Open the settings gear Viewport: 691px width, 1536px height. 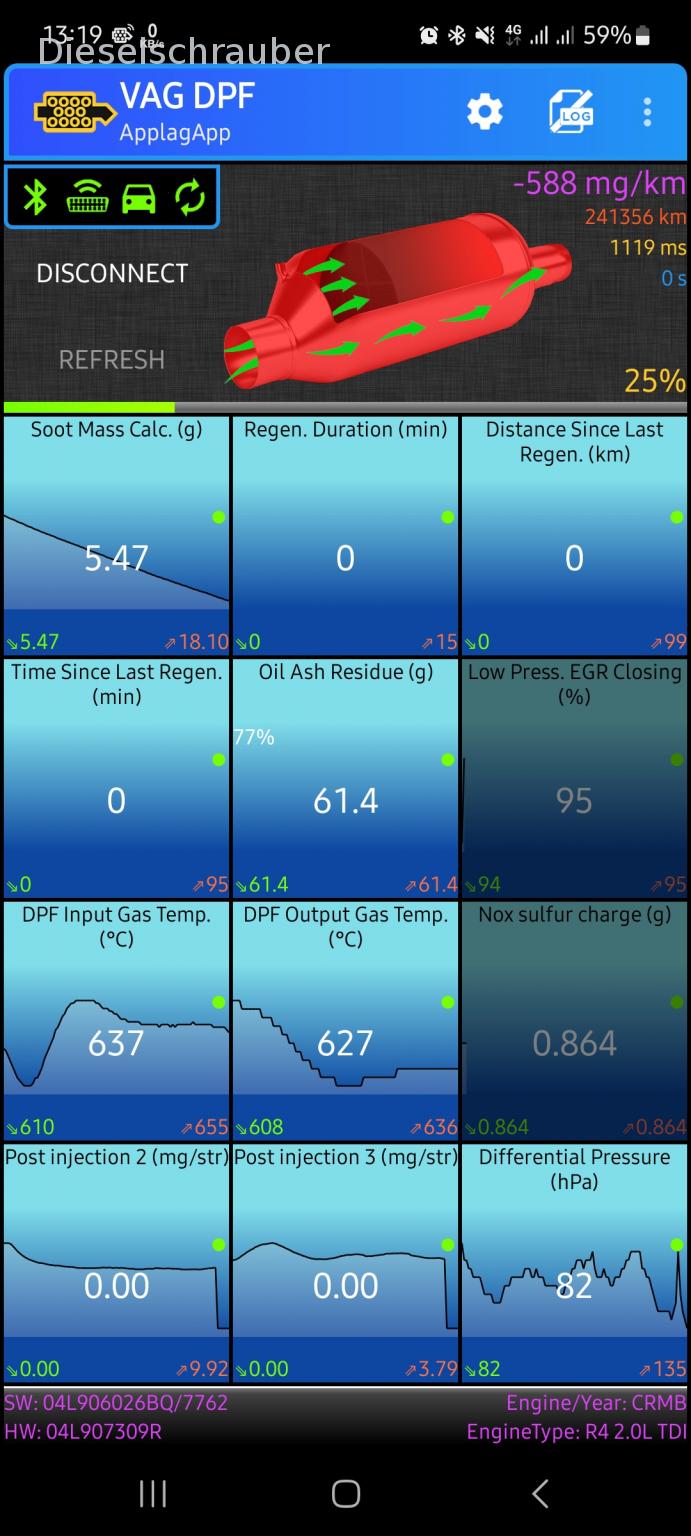[x=485, y=111]
